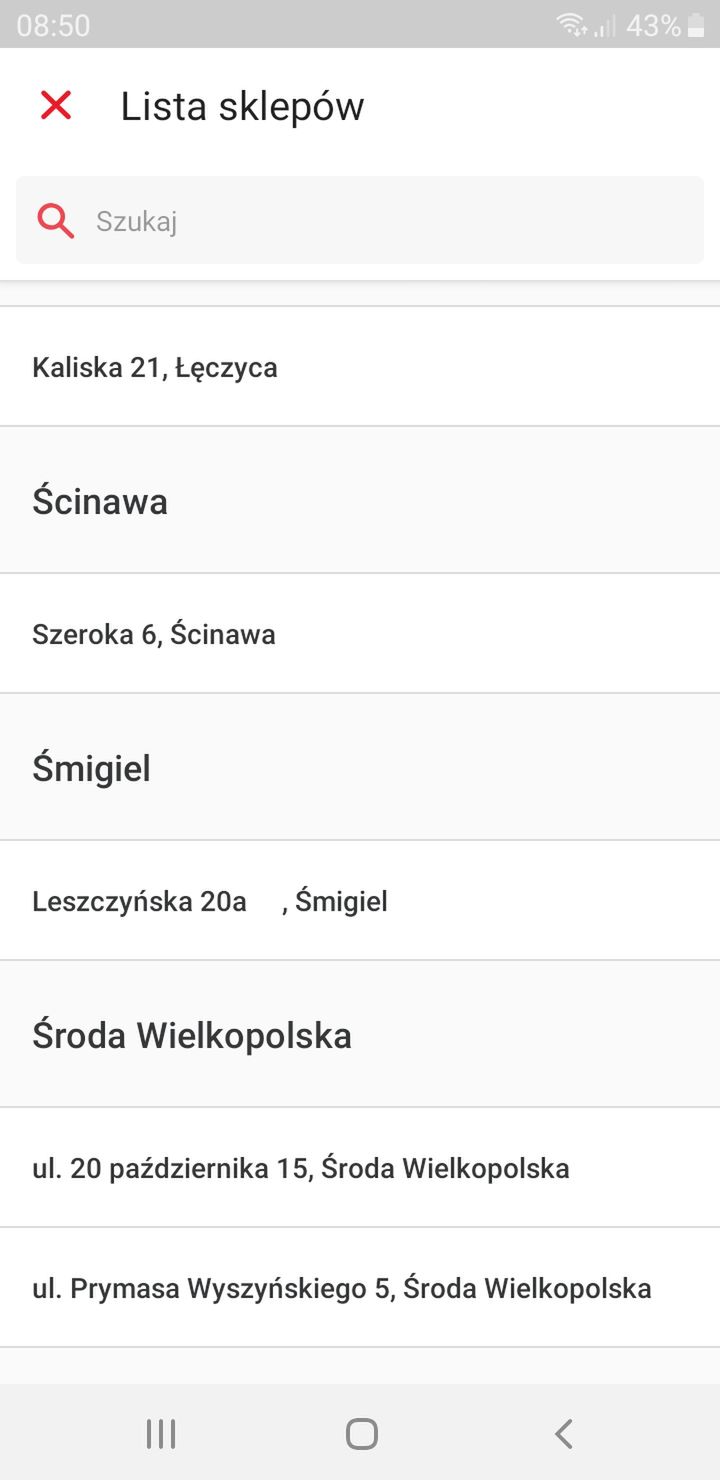Viewport: 720px width, 1480px height.
Task: Open the Leszczyńska 20a, Śmigiel store
Action: pos(360,901)
